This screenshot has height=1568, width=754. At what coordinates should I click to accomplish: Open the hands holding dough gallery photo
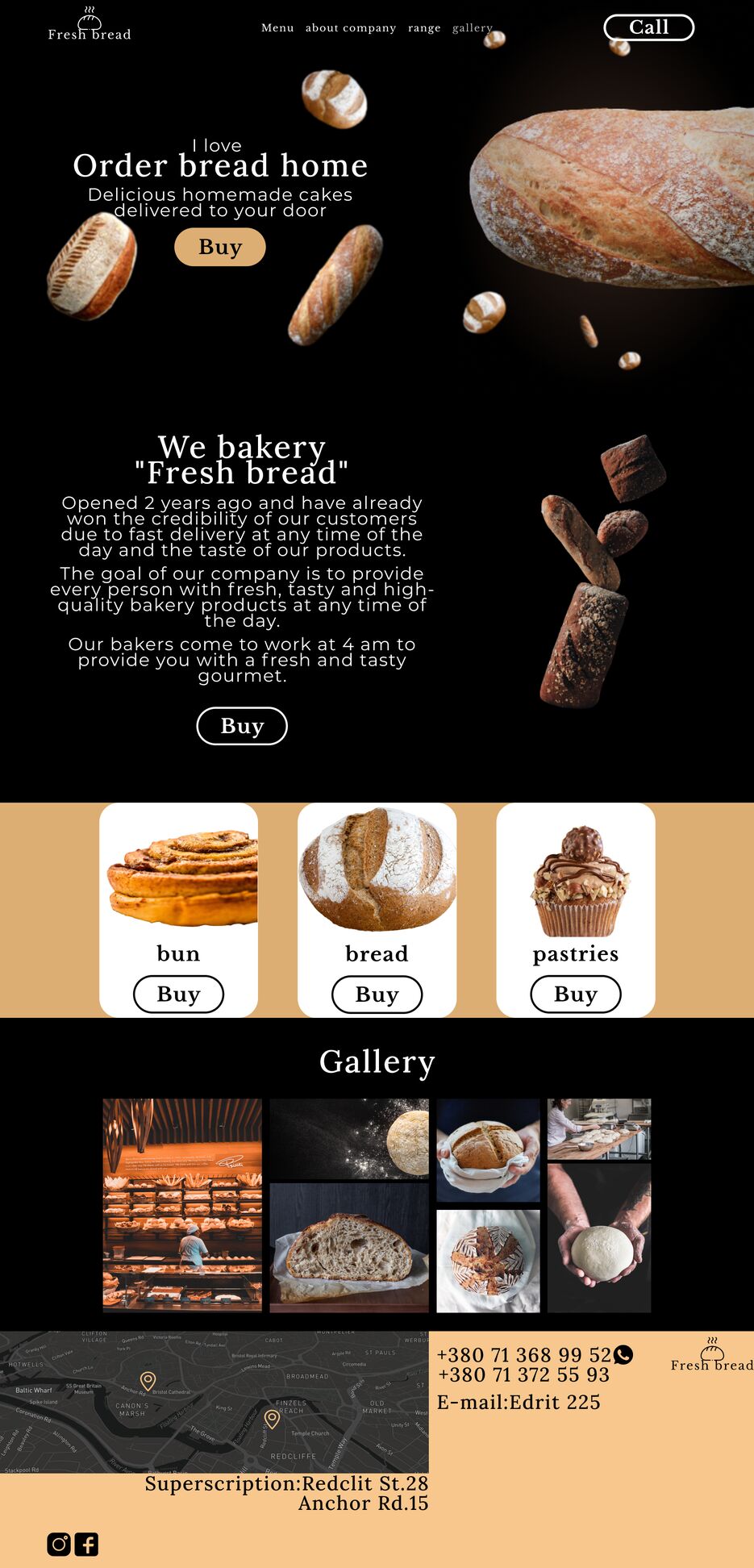[599, 1238]
